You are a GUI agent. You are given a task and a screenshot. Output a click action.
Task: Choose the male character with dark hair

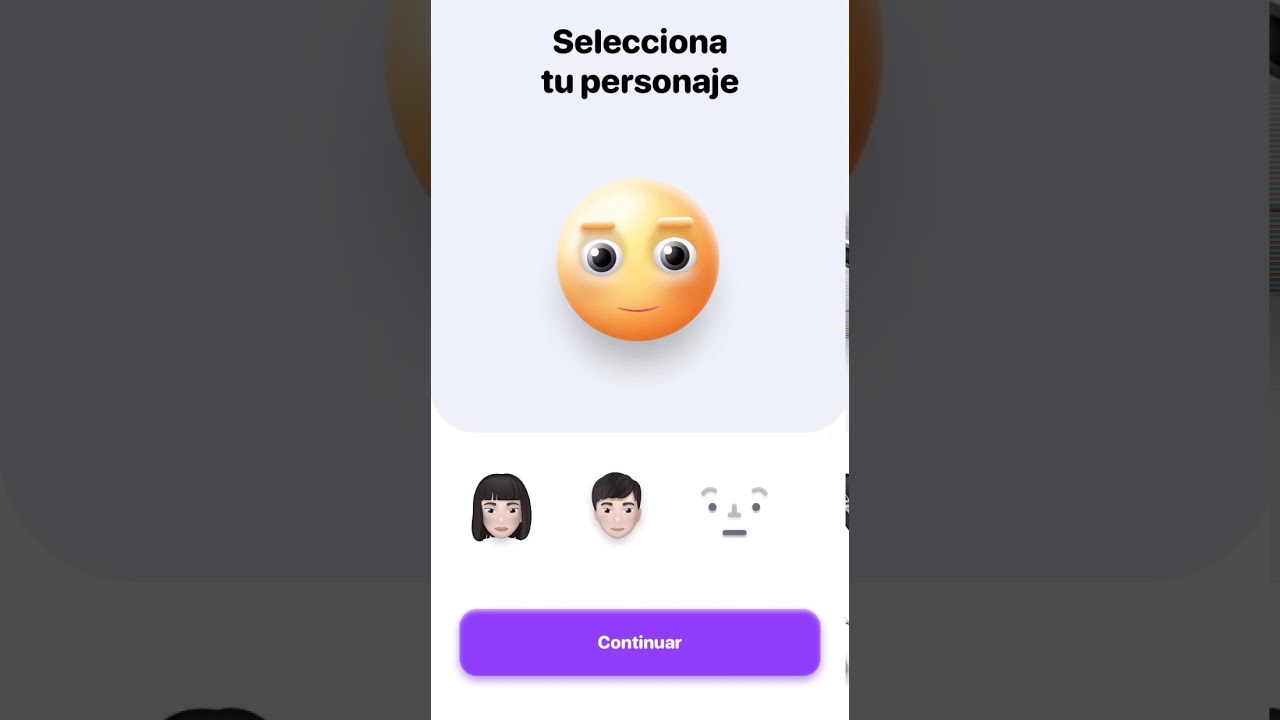coord(616,507)
